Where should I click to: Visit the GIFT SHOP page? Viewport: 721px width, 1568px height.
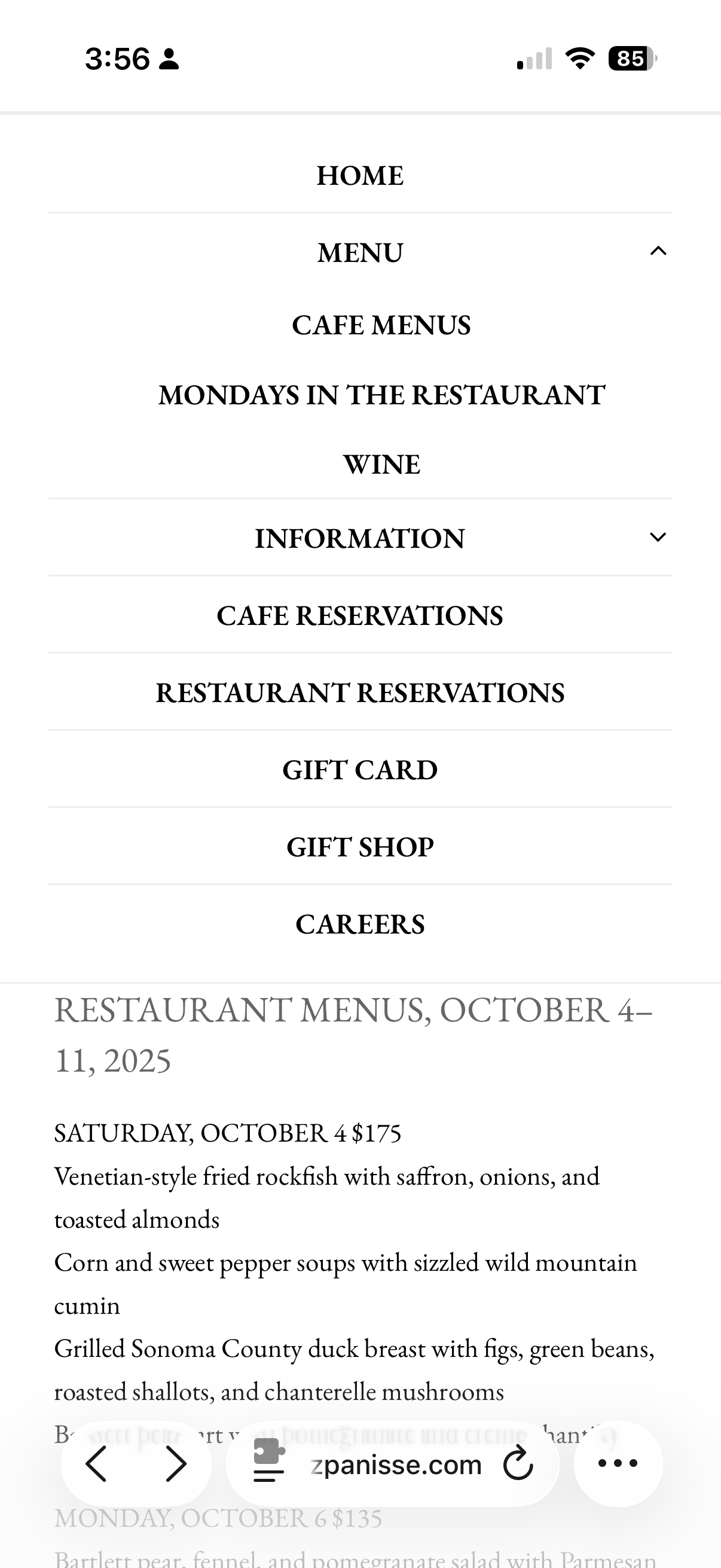[360, 847]
